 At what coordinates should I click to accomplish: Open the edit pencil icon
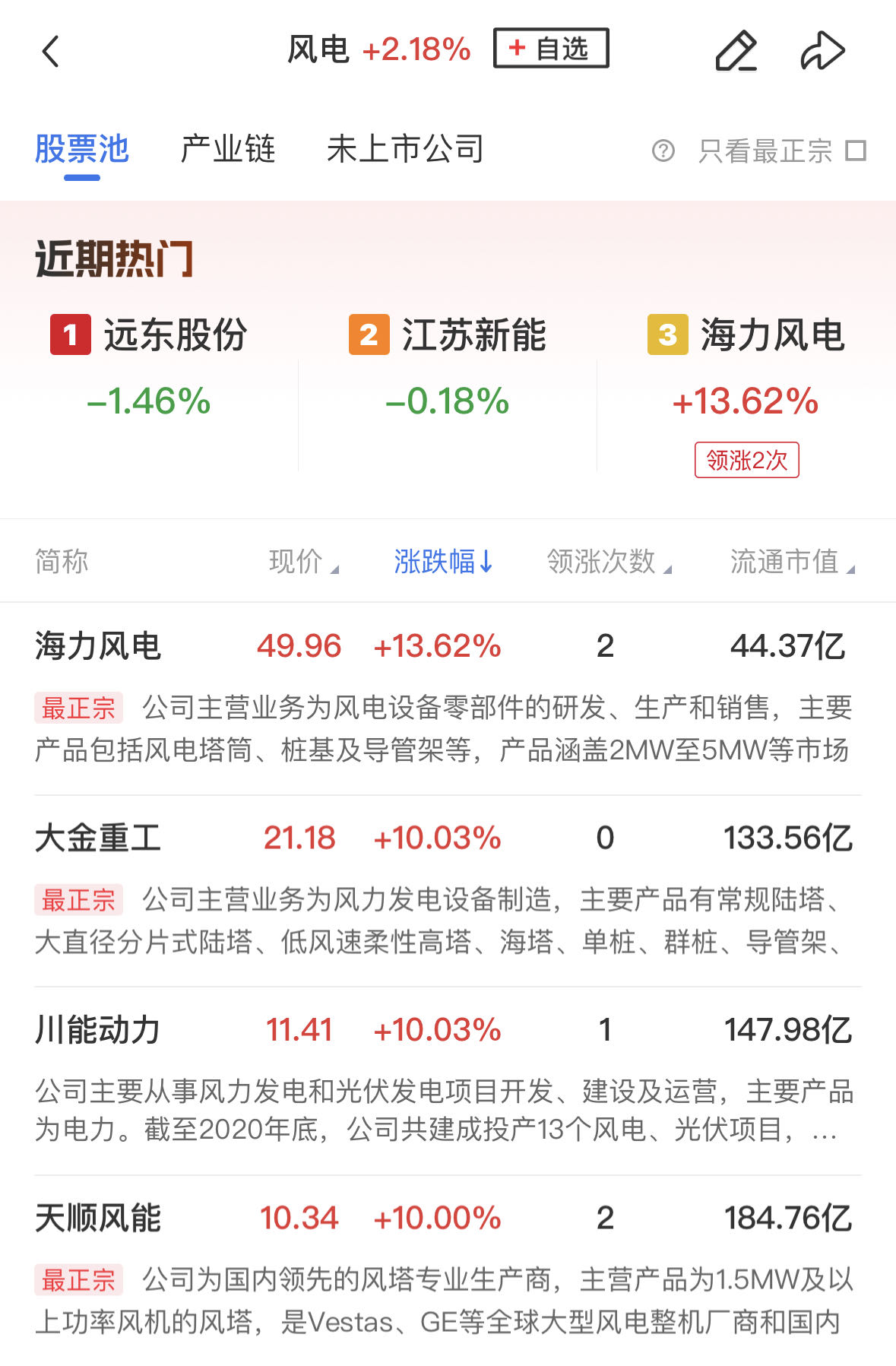point(736,51)
